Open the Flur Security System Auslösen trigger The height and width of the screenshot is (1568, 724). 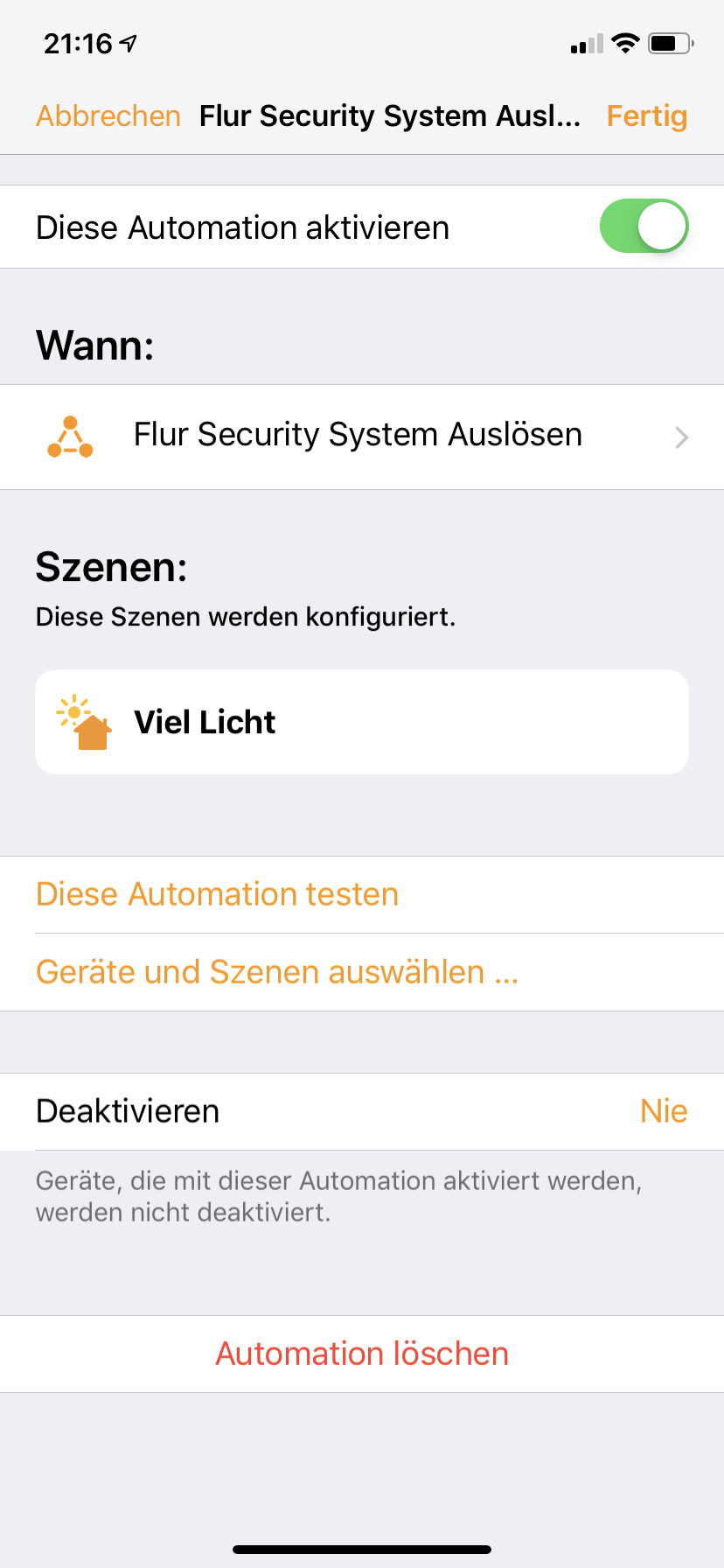point(362,436)
